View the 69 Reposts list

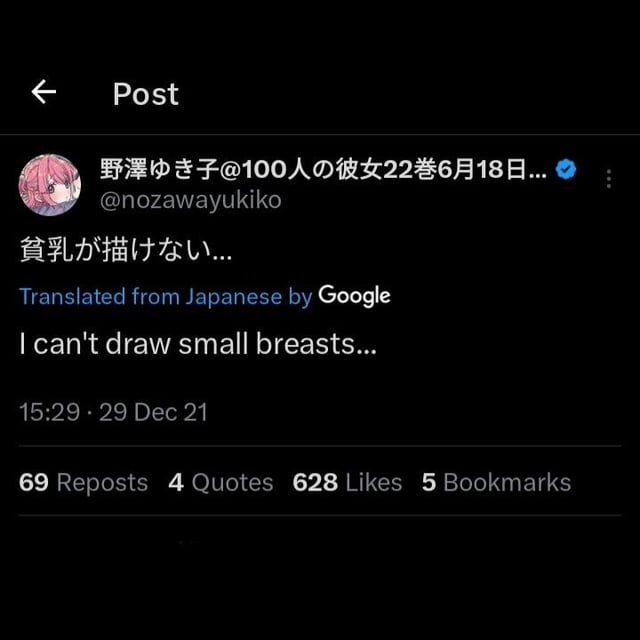tap(83, 482)
